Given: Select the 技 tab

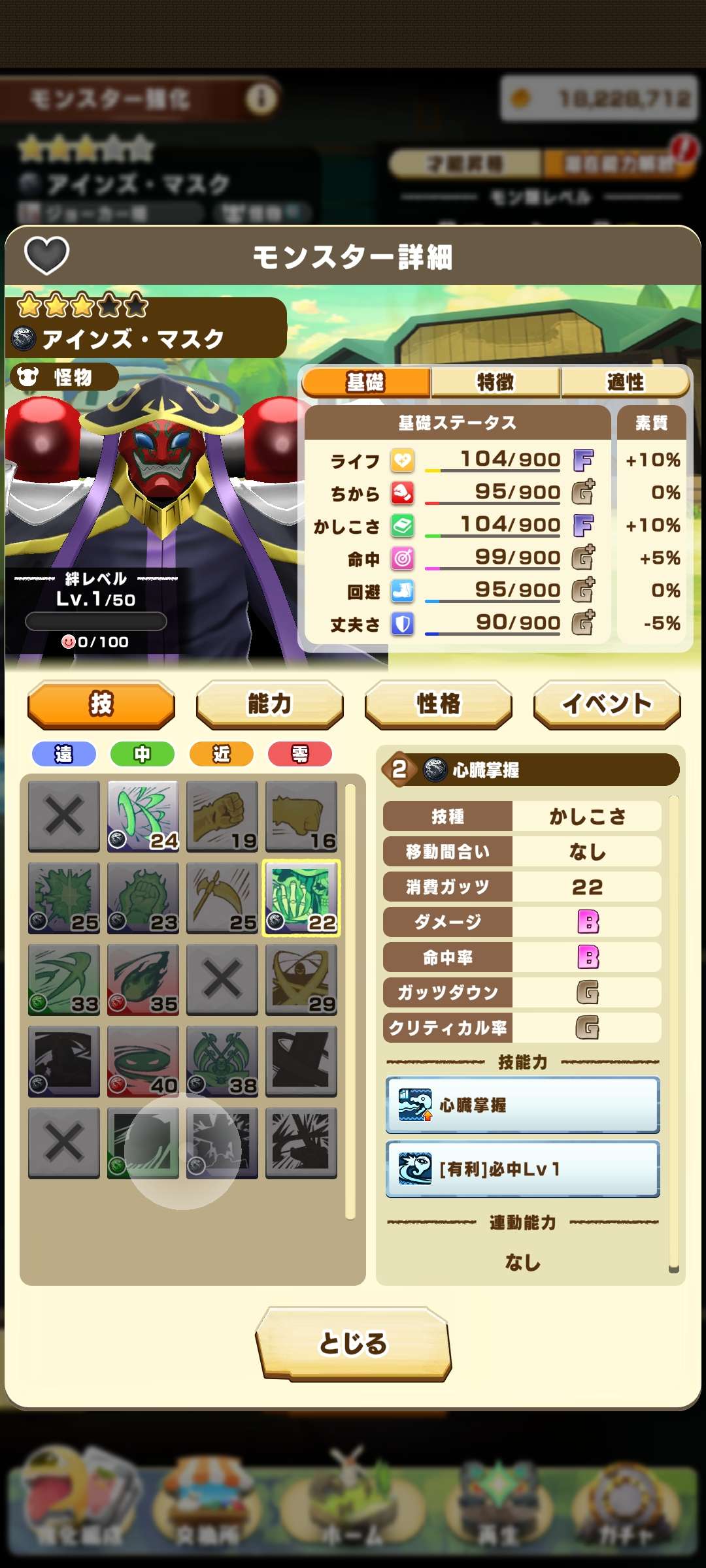Looking at the screenshot, I should coord(101,704).
